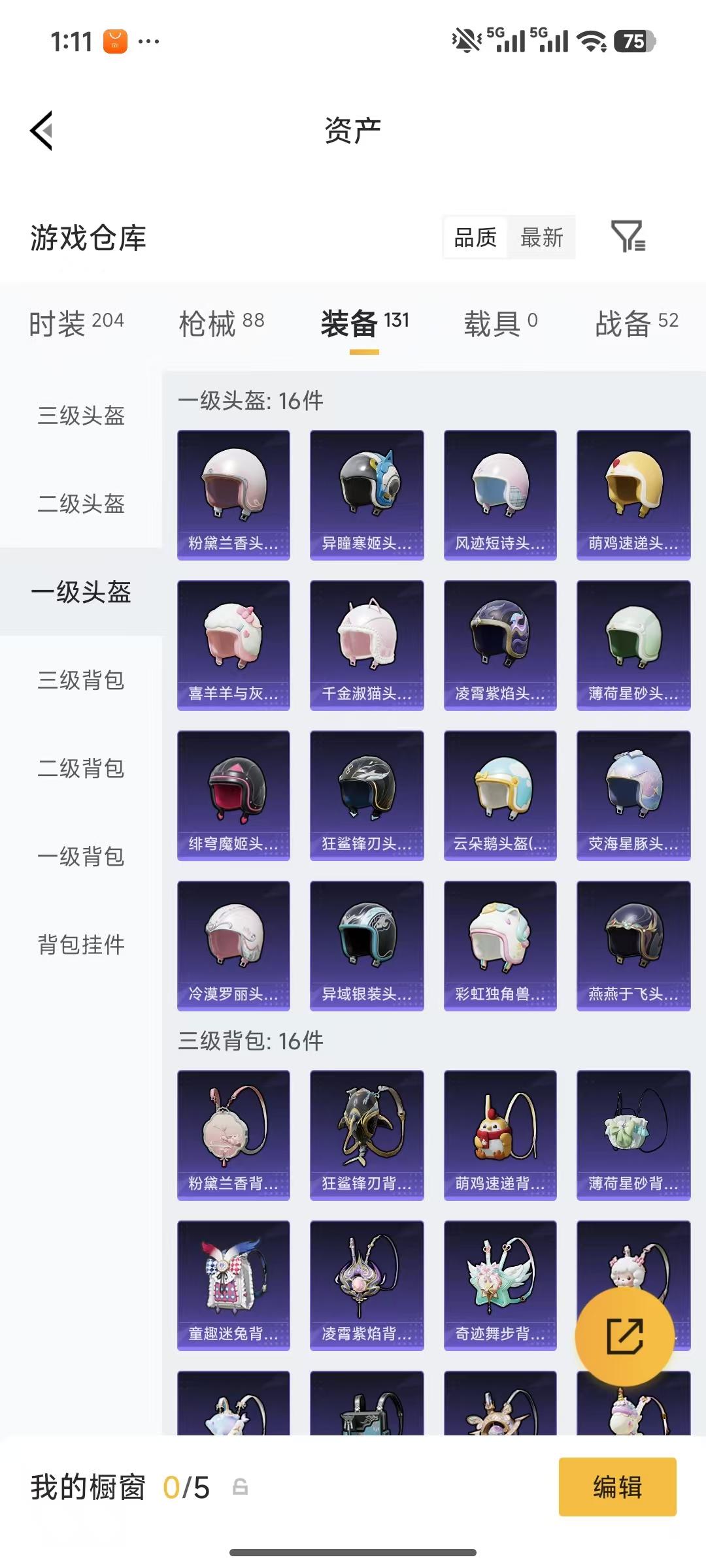Open the 粉黛兰香 helmet item

pos(233,495)
